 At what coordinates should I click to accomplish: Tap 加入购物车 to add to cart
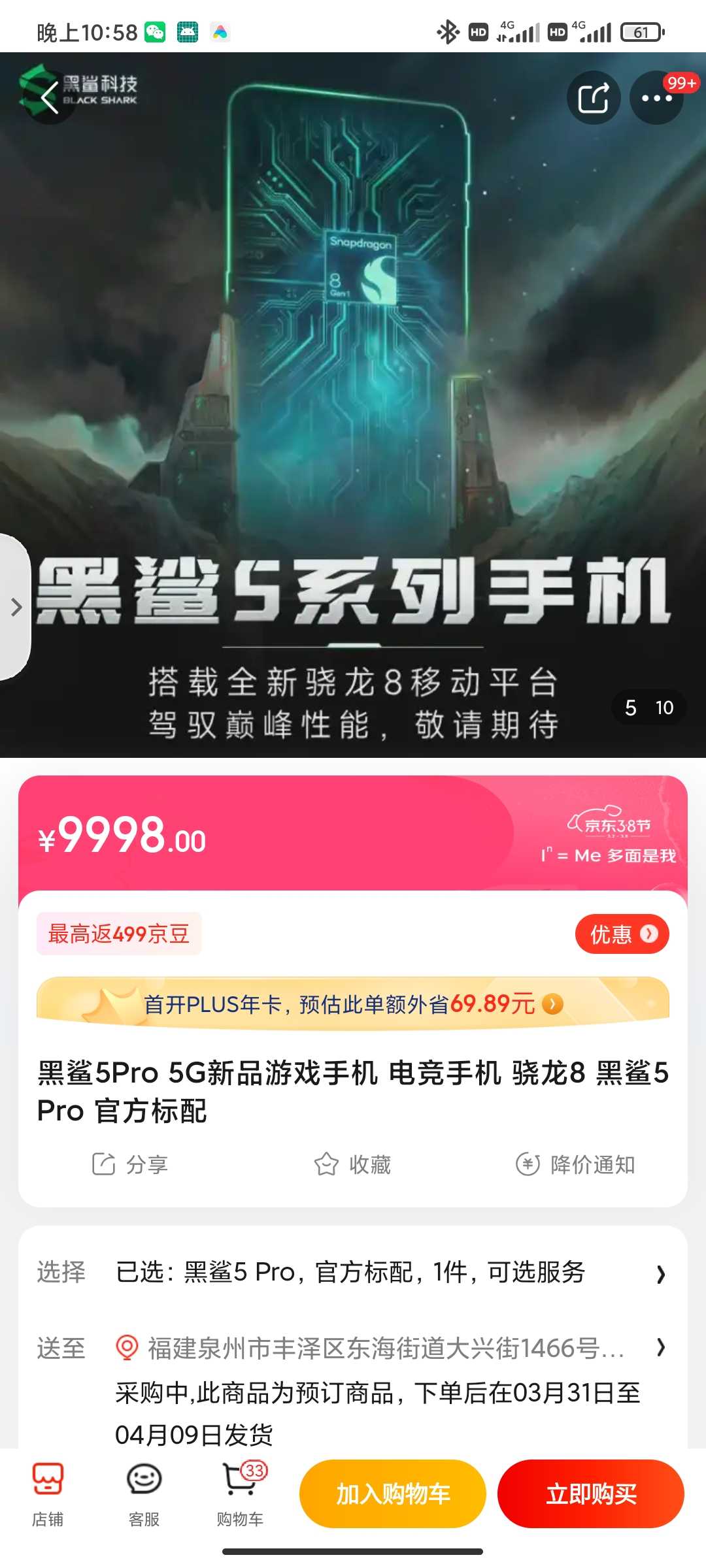393,1494
